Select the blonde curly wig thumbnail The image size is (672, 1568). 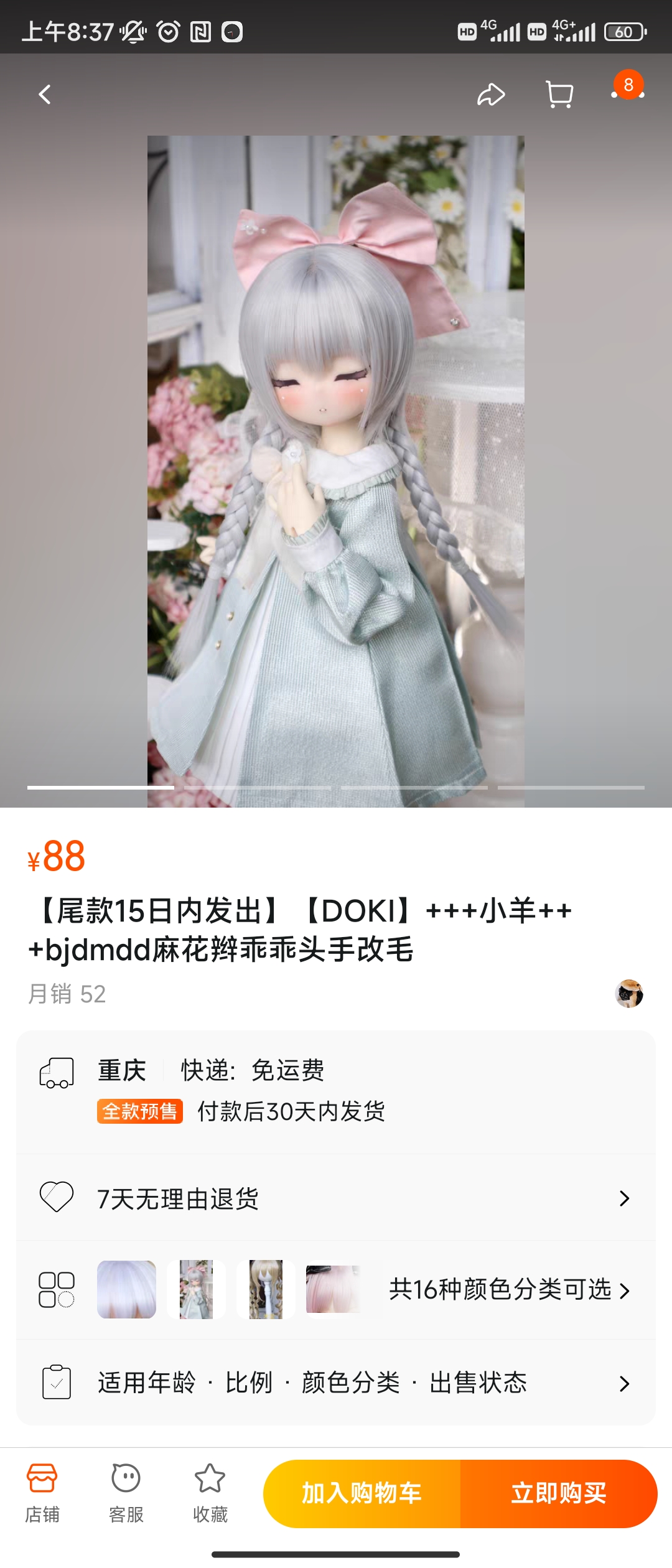tap(266, 1289)
